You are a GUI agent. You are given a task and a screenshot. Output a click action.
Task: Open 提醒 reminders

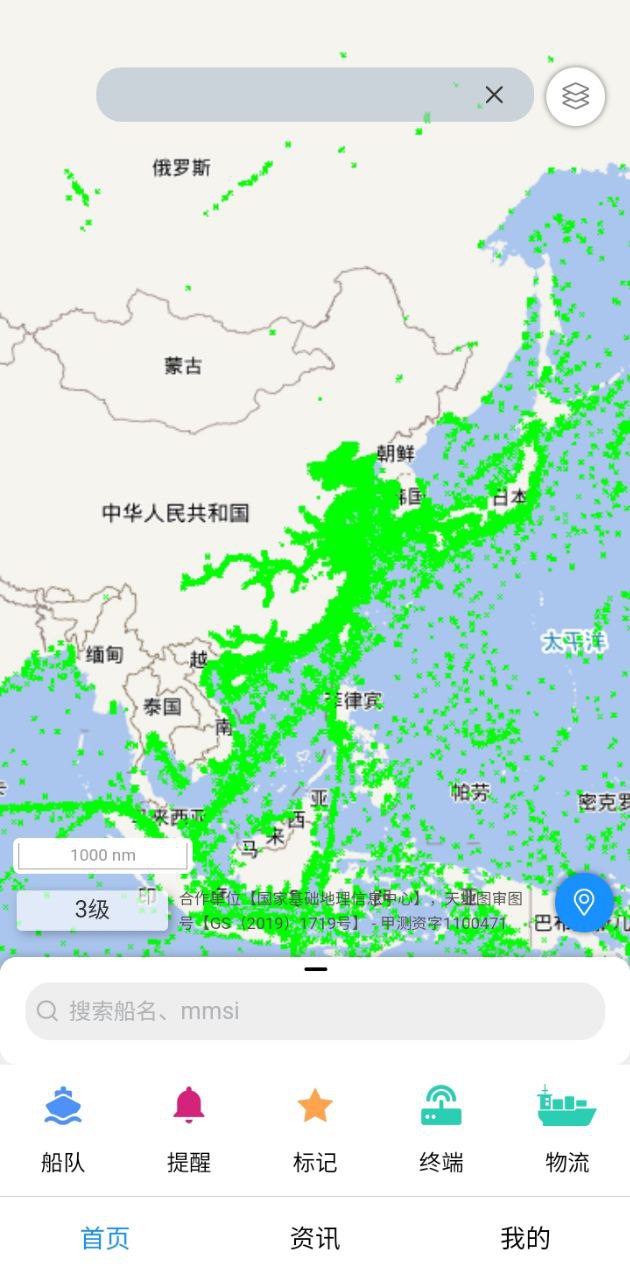[189, 1129]
